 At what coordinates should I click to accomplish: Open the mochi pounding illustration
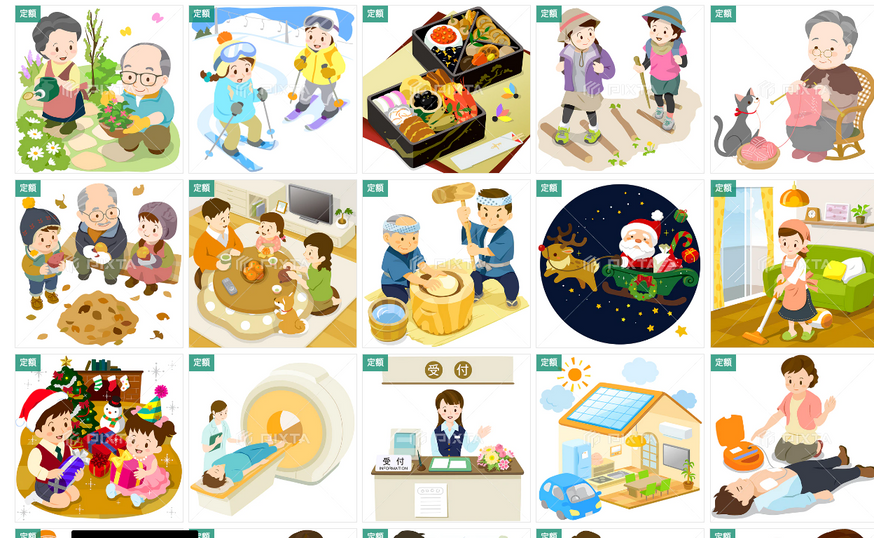tap(446, 264)
